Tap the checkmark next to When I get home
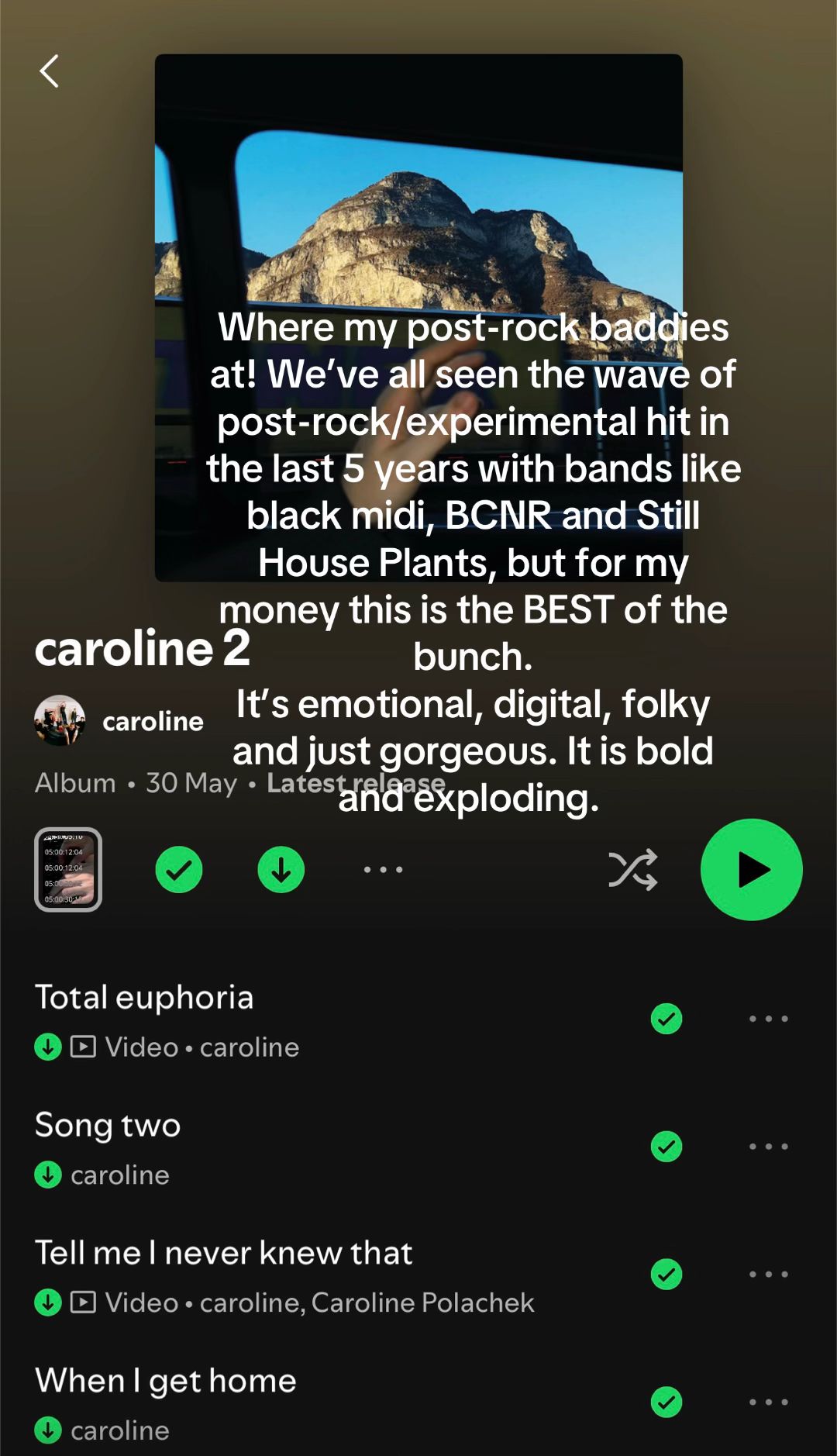Screen dimensions: 837x1456 (666, 1402)
